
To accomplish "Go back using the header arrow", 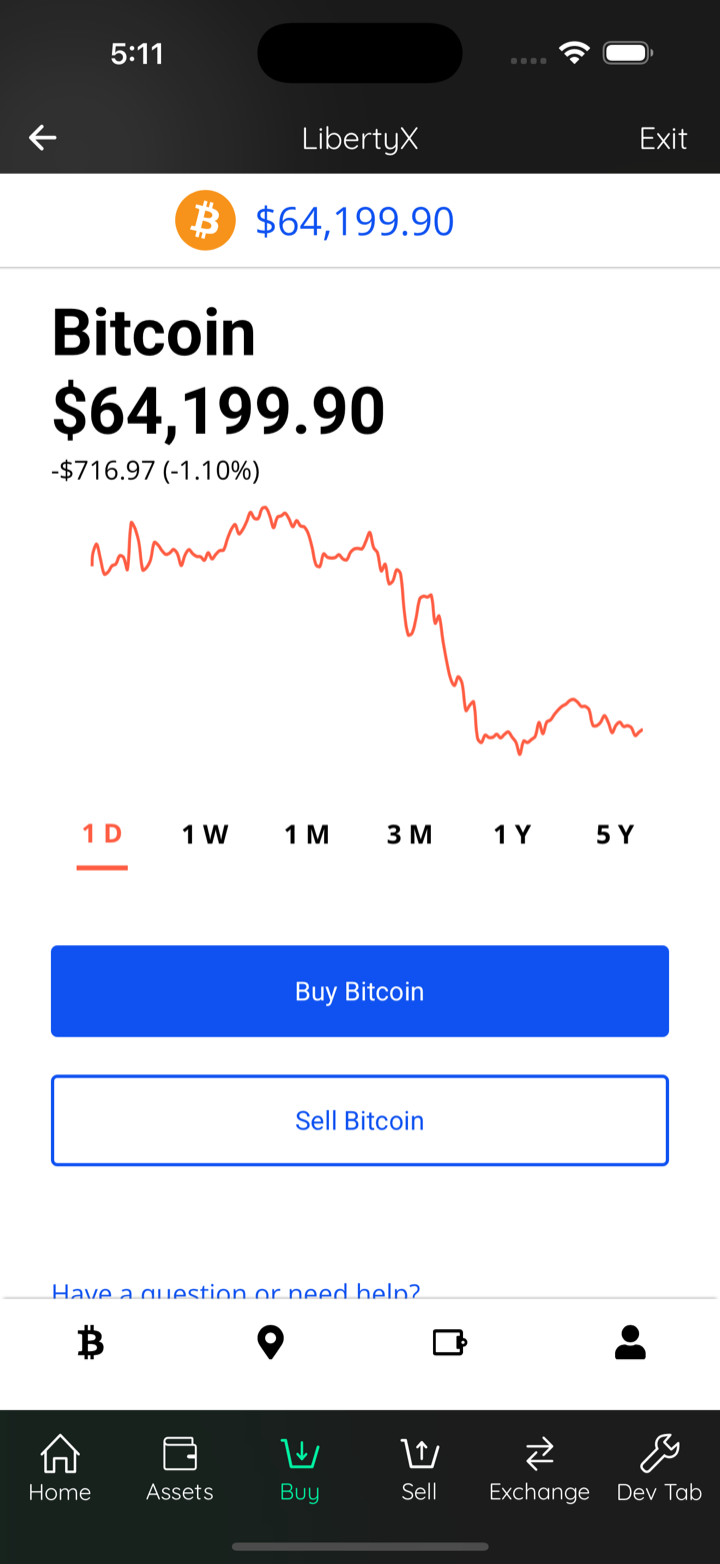I will point(42,138).
